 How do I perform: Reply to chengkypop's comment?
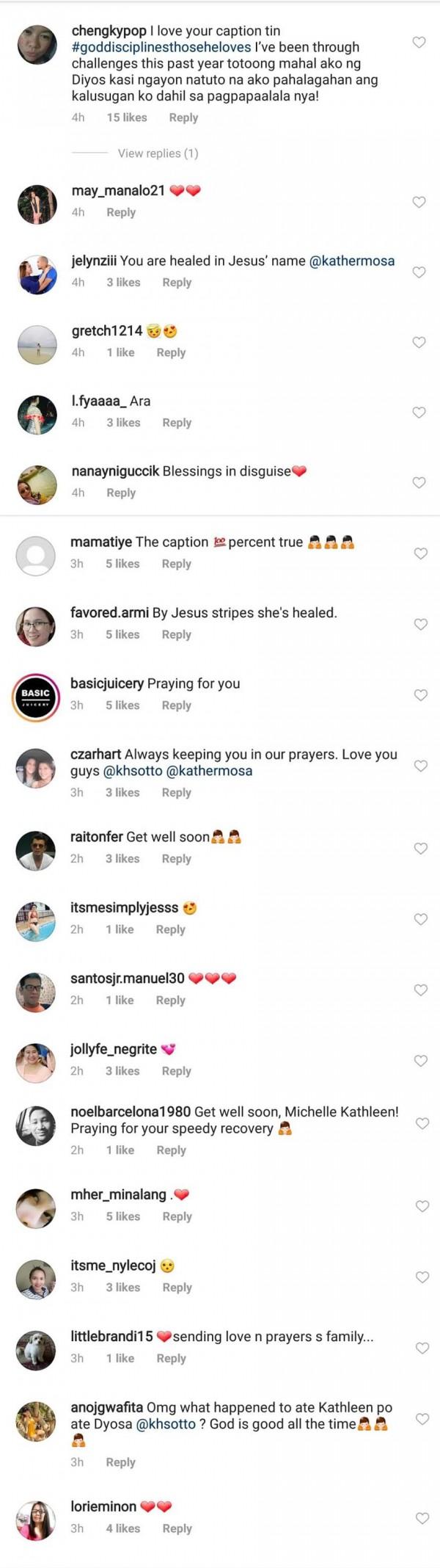coord(183,117)
